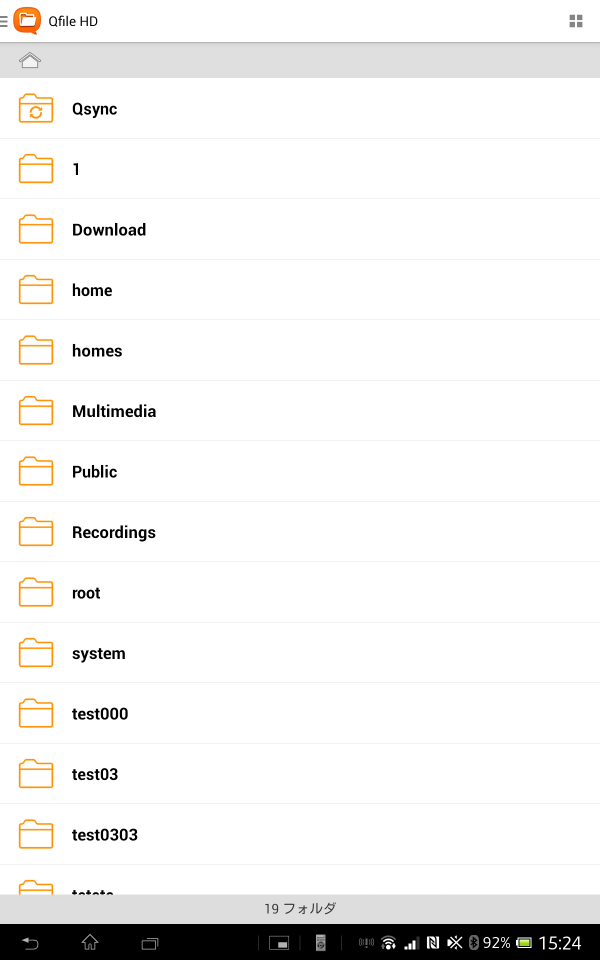The image size is (600, 960).
Task: Open the root folder
Action: 300,593
